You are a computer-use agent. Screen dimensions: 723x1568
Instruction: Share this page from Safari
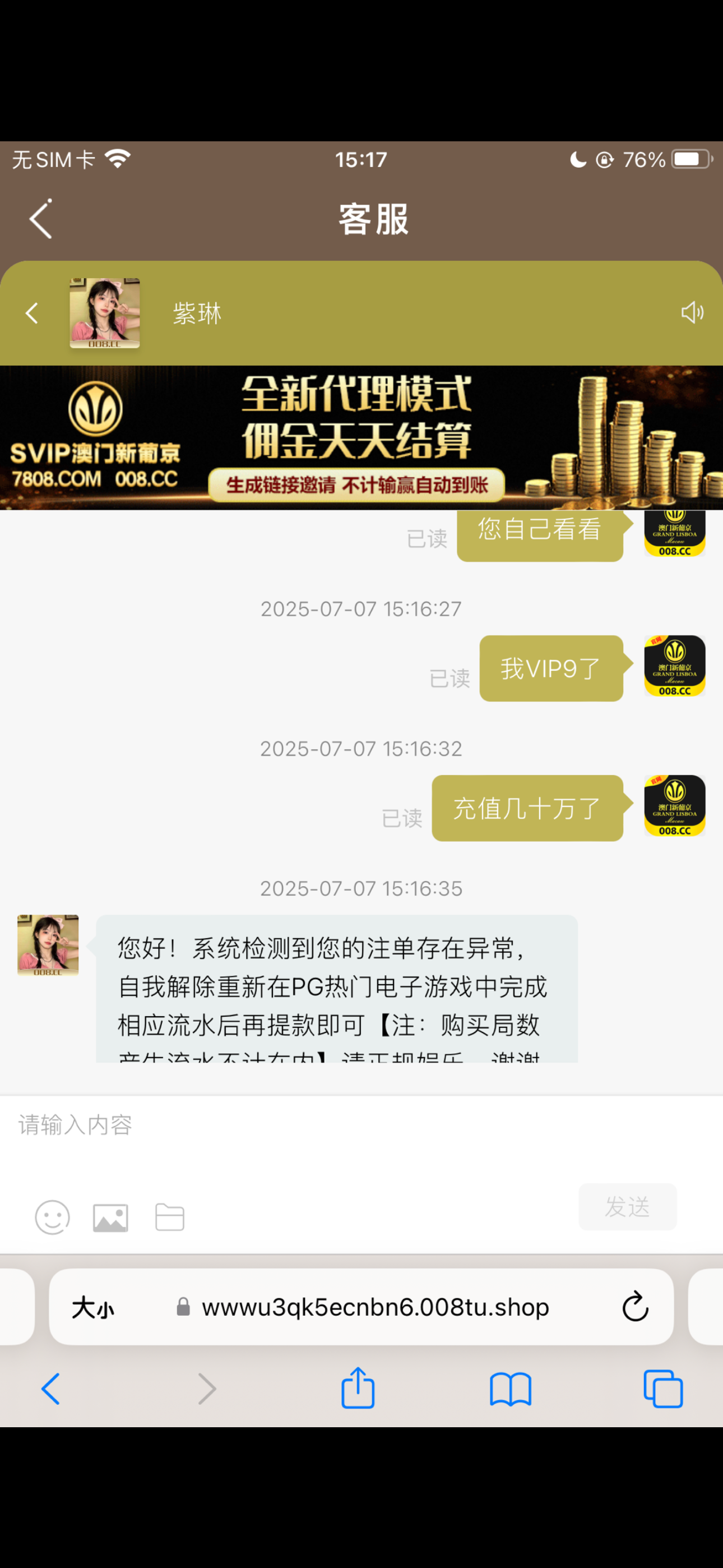tap(358, 1388)
